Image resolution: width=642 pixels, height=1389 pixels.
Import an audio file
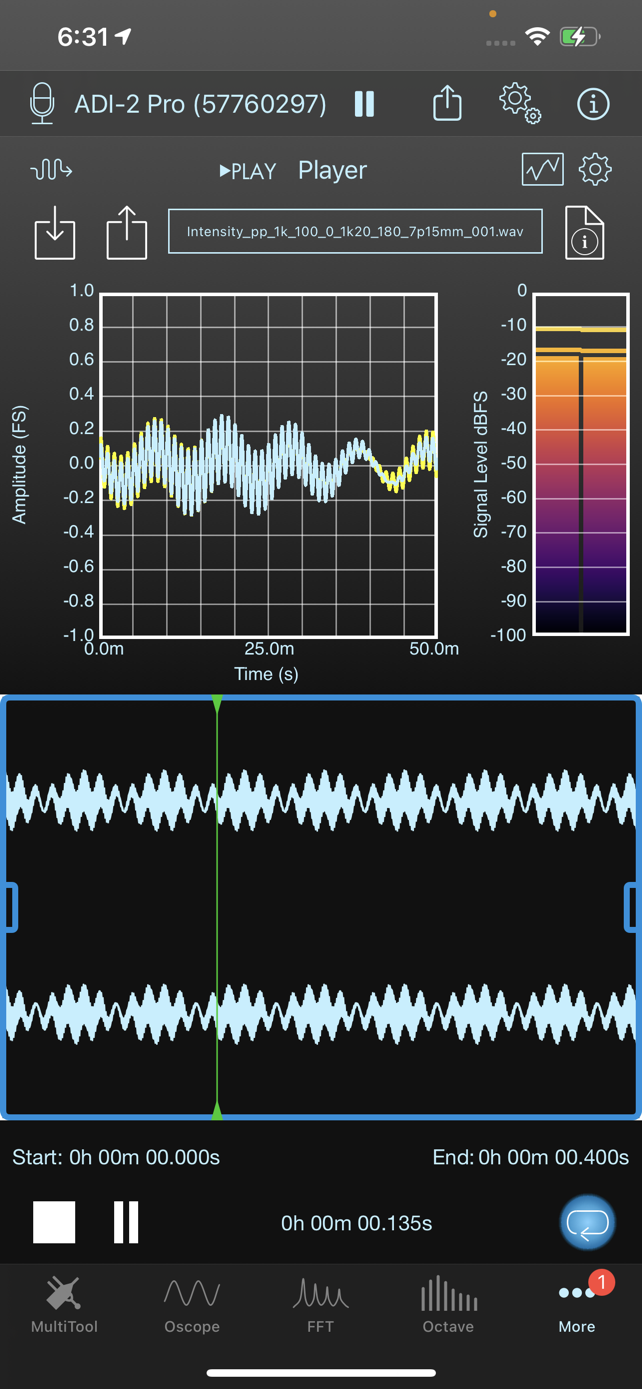coord(55,233)
